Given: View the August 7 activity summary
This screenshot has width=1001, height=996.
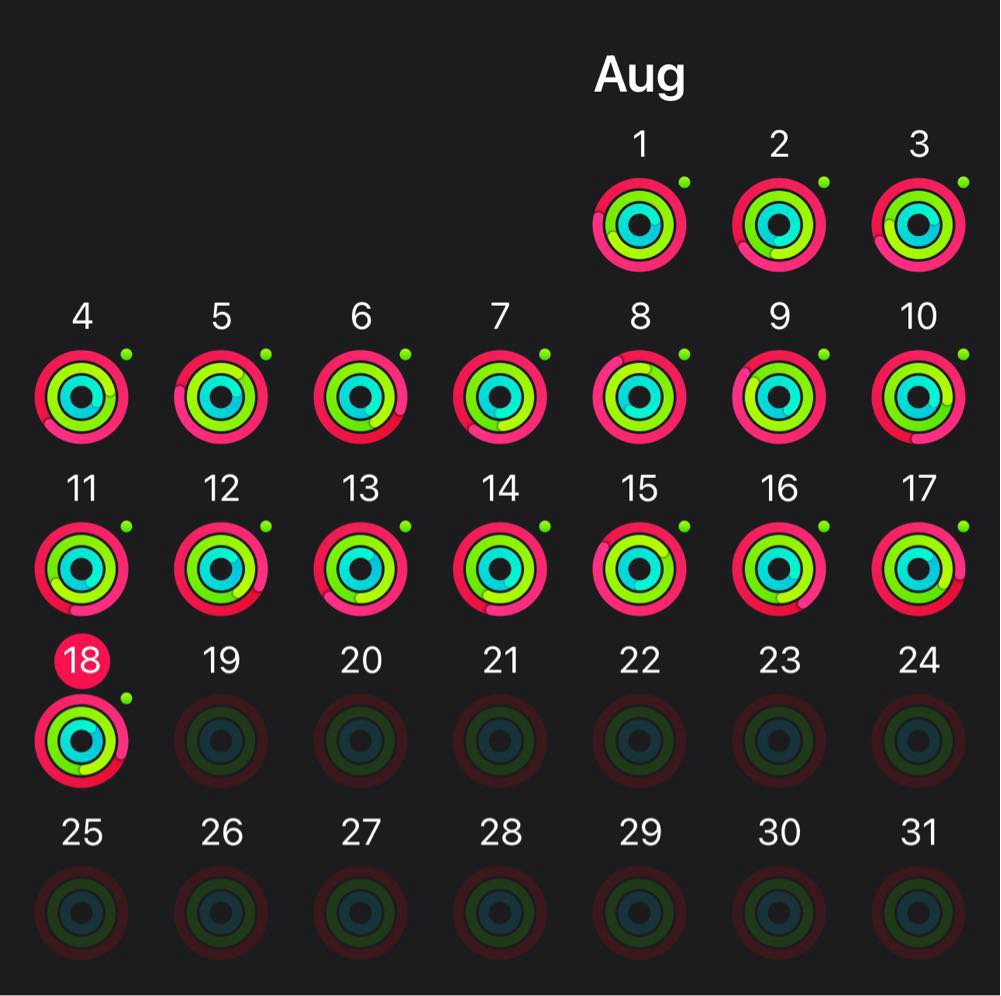Looking at the screenshot, I should [x=500, y=397].
